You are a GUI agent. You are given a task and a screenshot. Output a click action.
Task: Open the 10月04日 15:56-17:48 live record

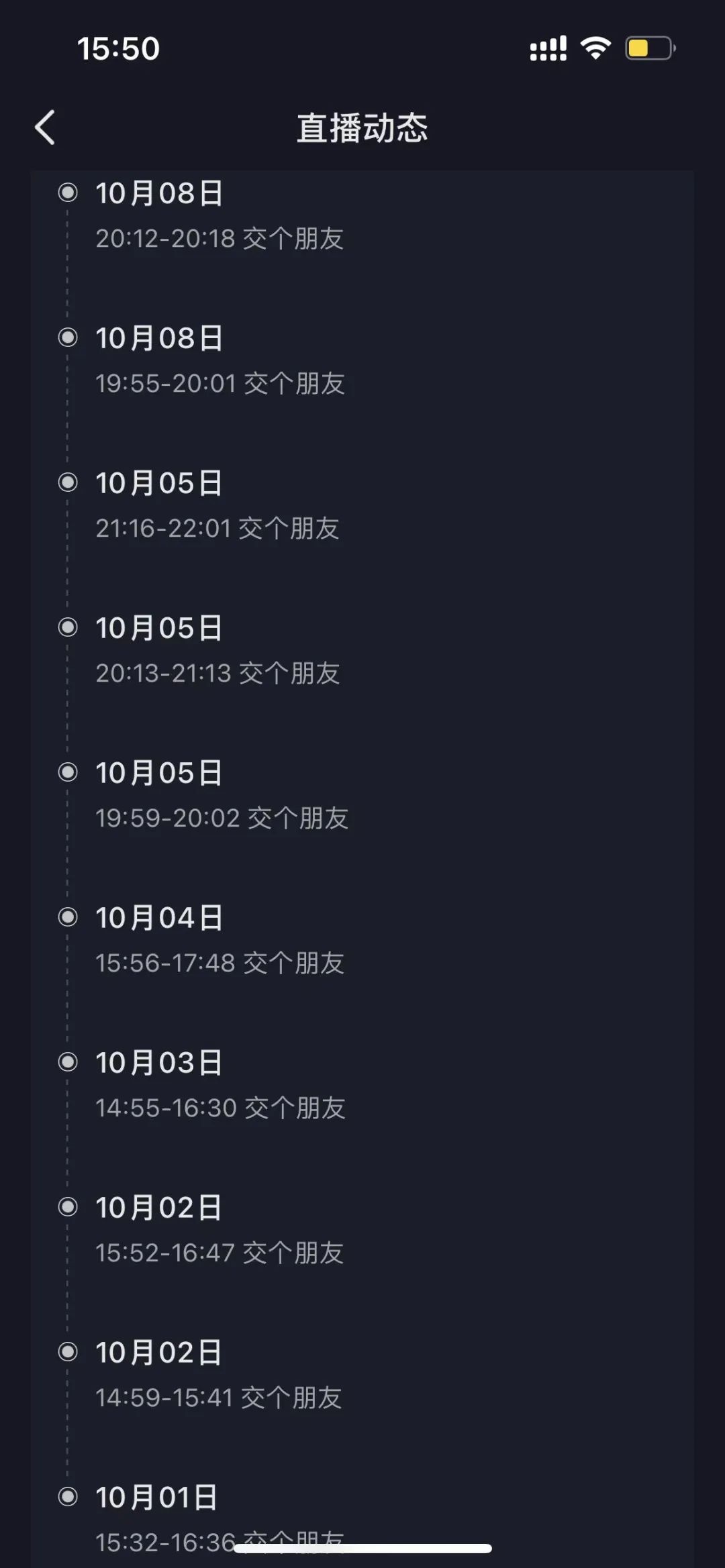tap(362, 941)
